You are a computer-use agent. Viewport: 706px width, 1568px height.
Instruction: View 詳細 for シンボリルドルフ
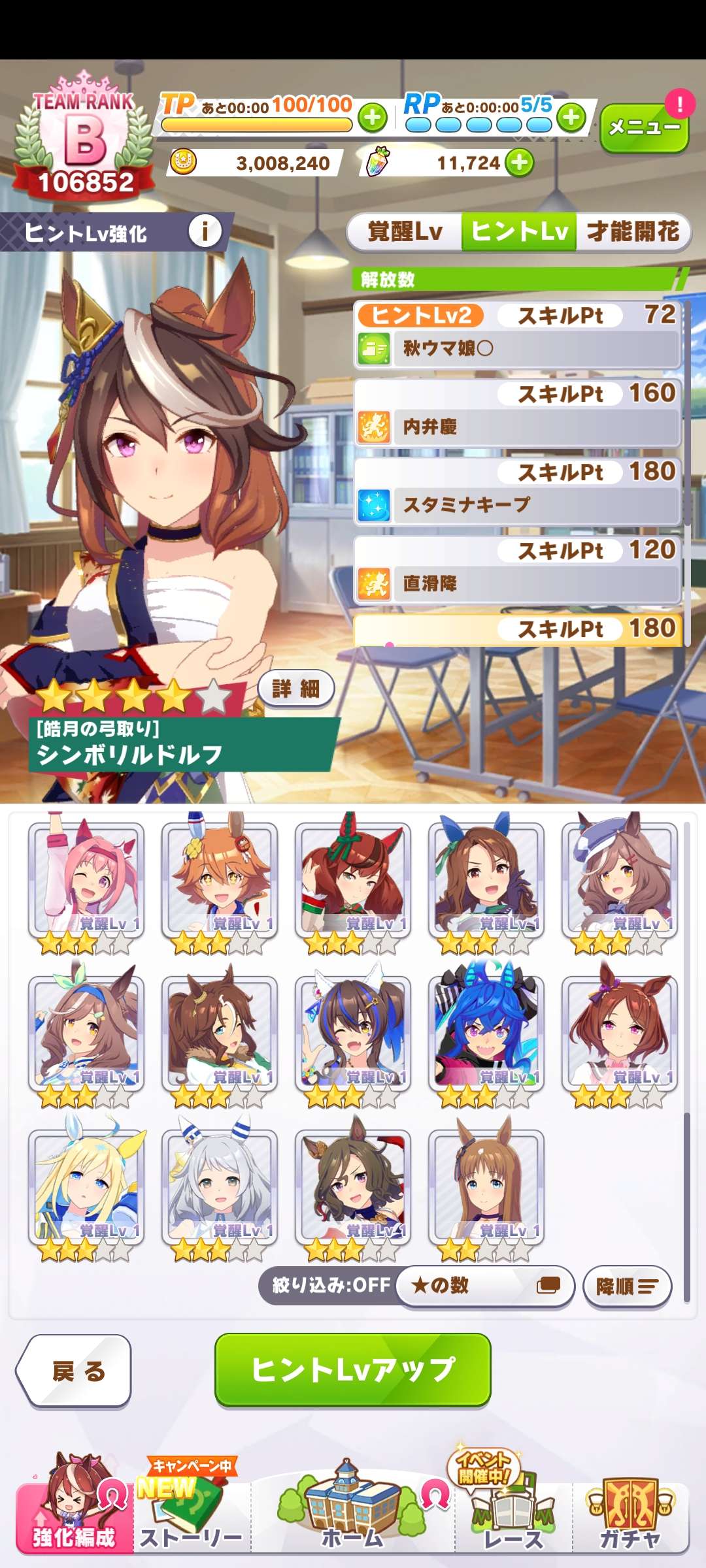[x=295, y=689]
